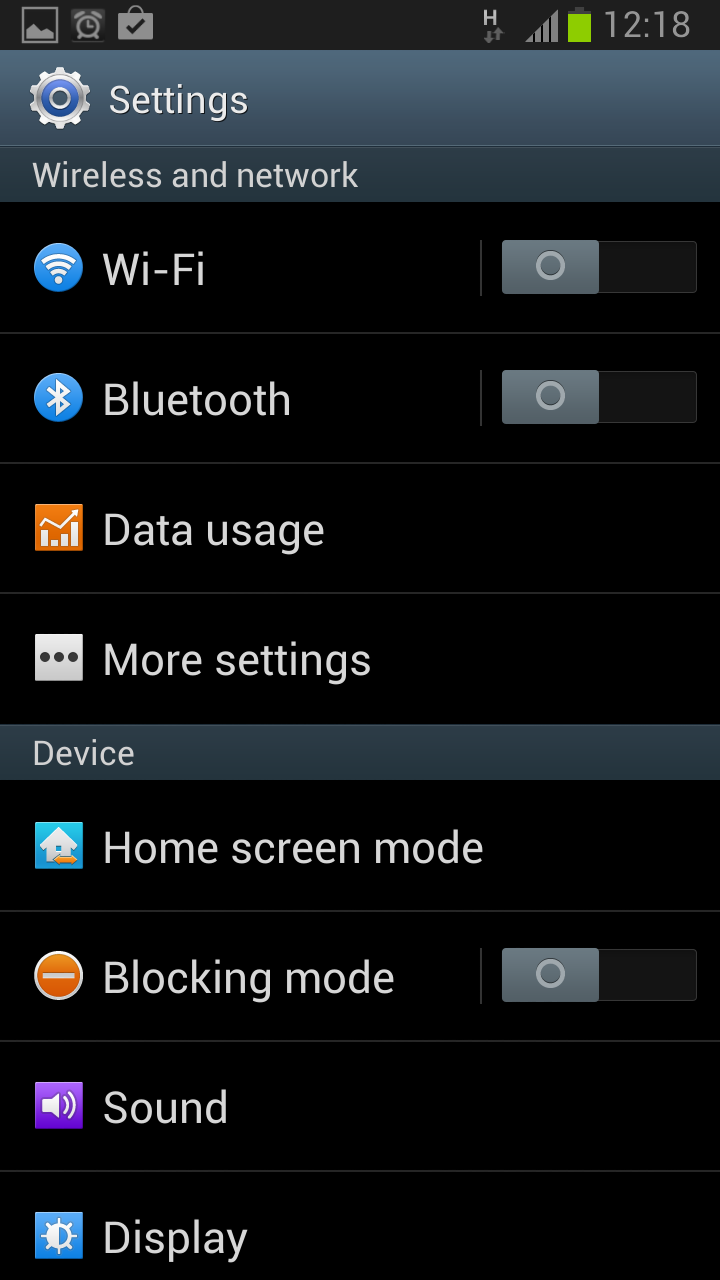Open Sound settings
Viewport: 720px width, 1280px height.
(360, 1107)
